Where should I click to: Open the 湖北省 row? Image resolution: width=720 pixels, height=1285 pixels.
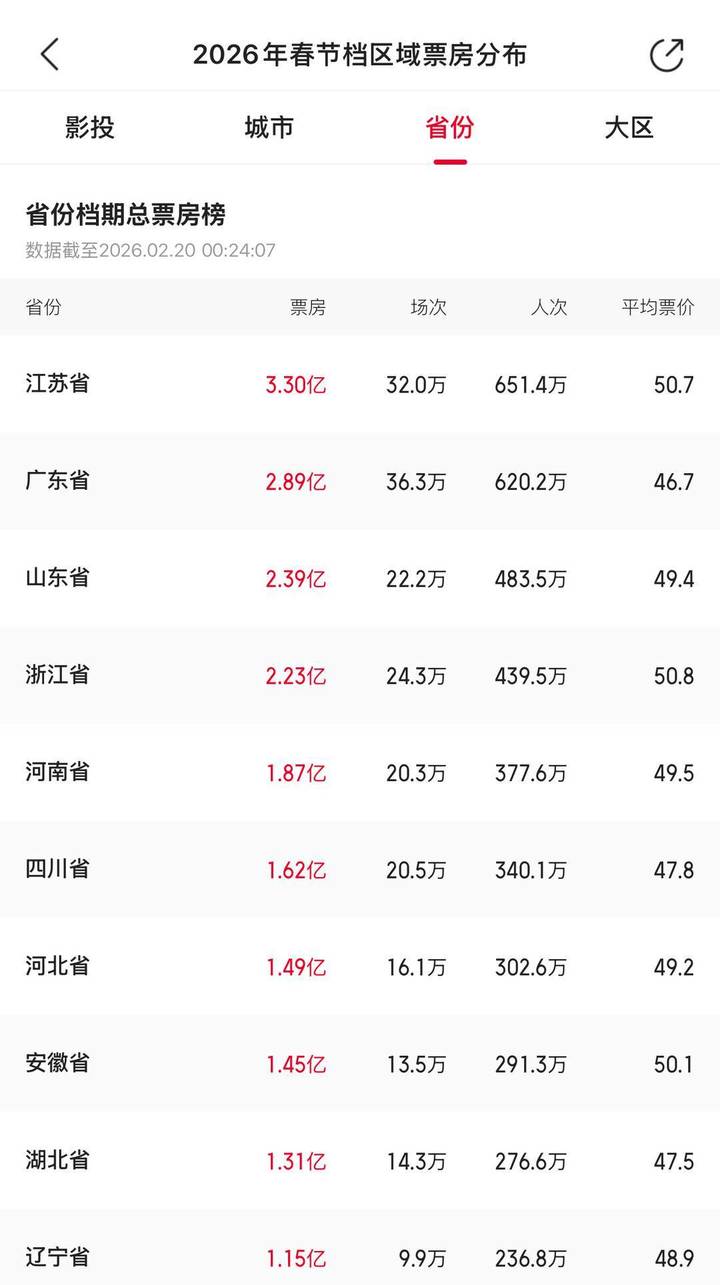pyautogui.click(x=58, y=1160)
